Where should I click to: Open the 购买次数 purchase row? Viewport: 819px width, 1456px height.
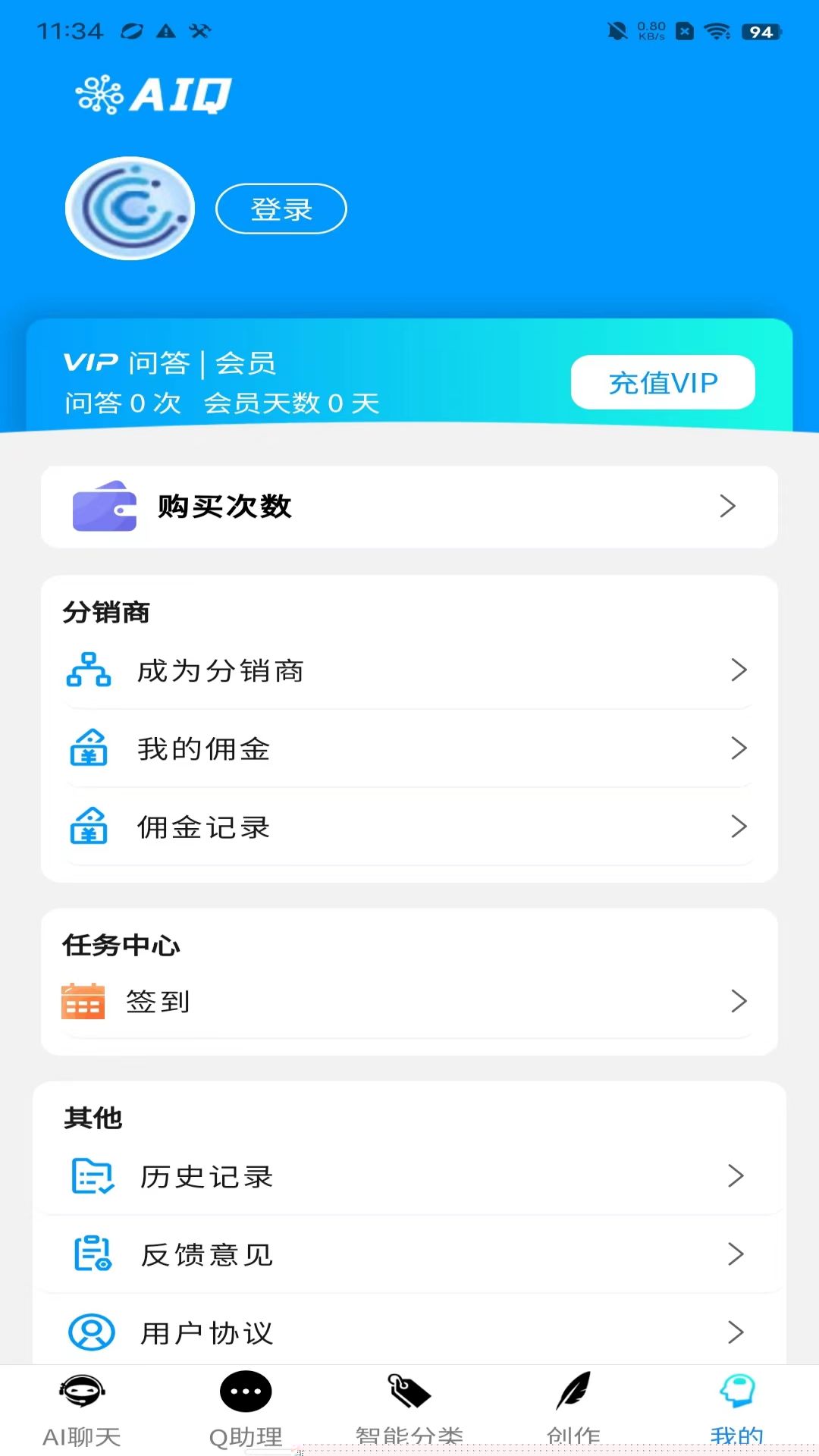[409, 507]
